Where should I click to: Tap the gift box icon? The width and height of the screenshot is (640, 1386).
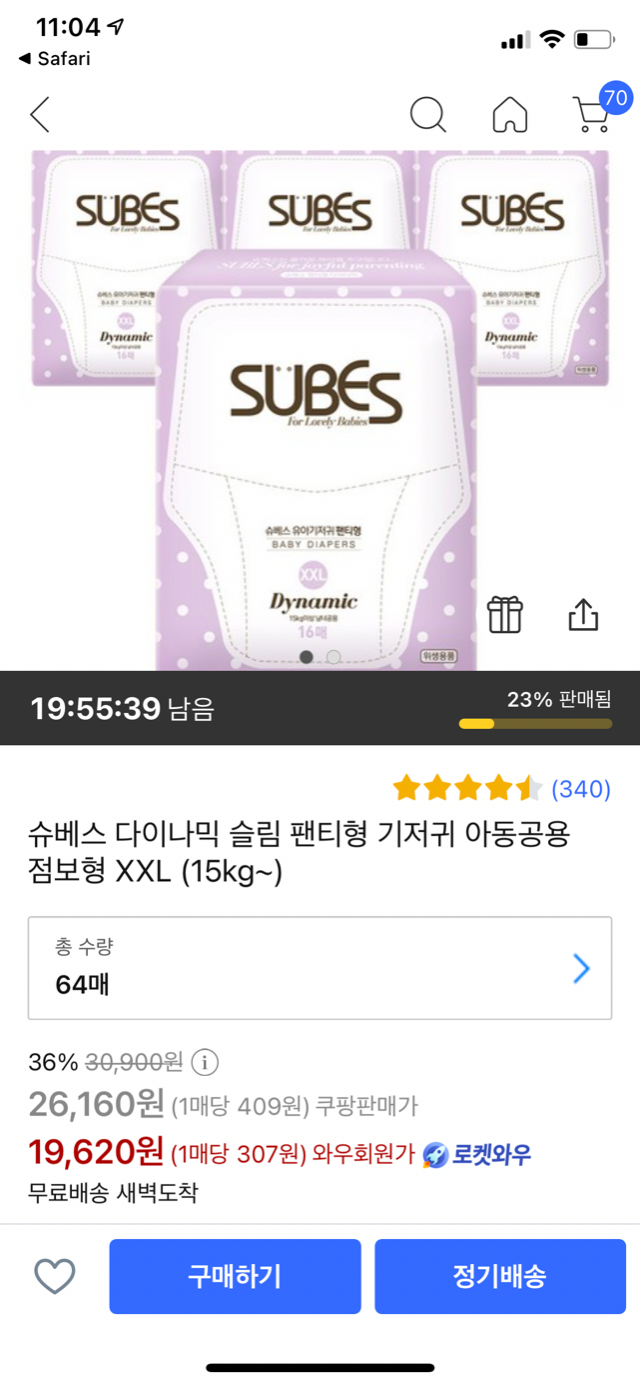505,614
